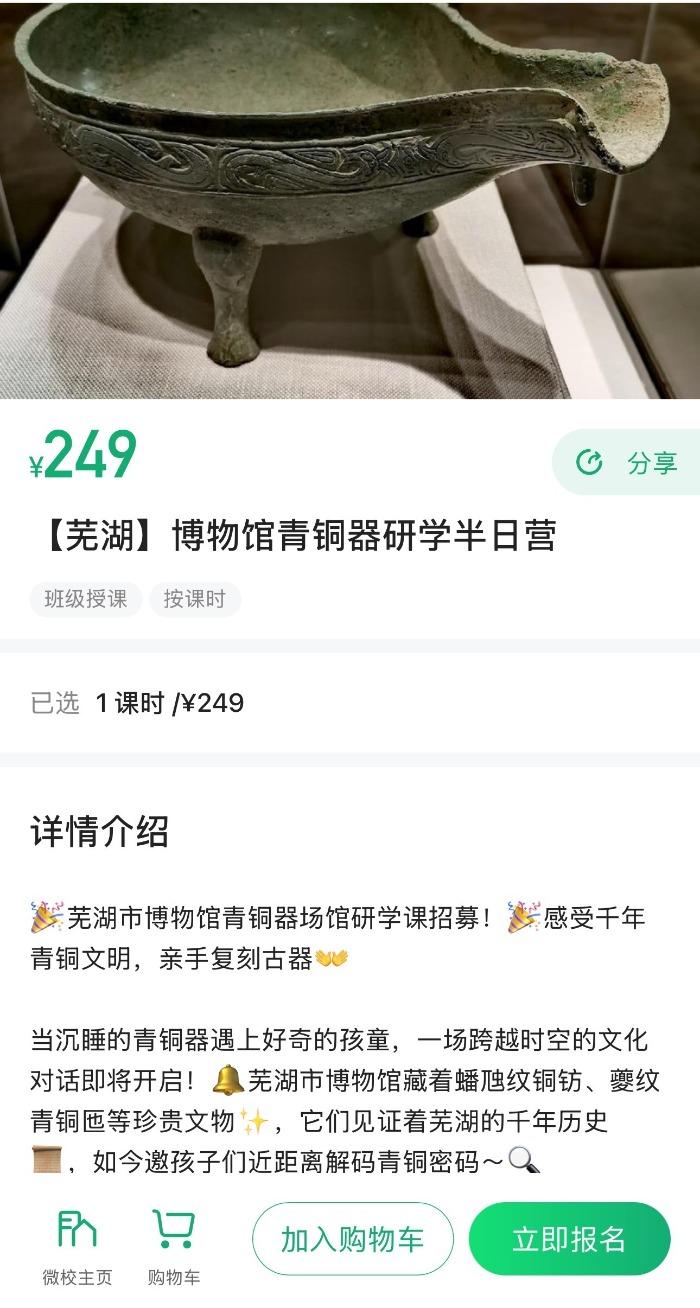The image size is (700, 1308).
Task: Open the 已选 1课时 selection row
Action: 350,703
